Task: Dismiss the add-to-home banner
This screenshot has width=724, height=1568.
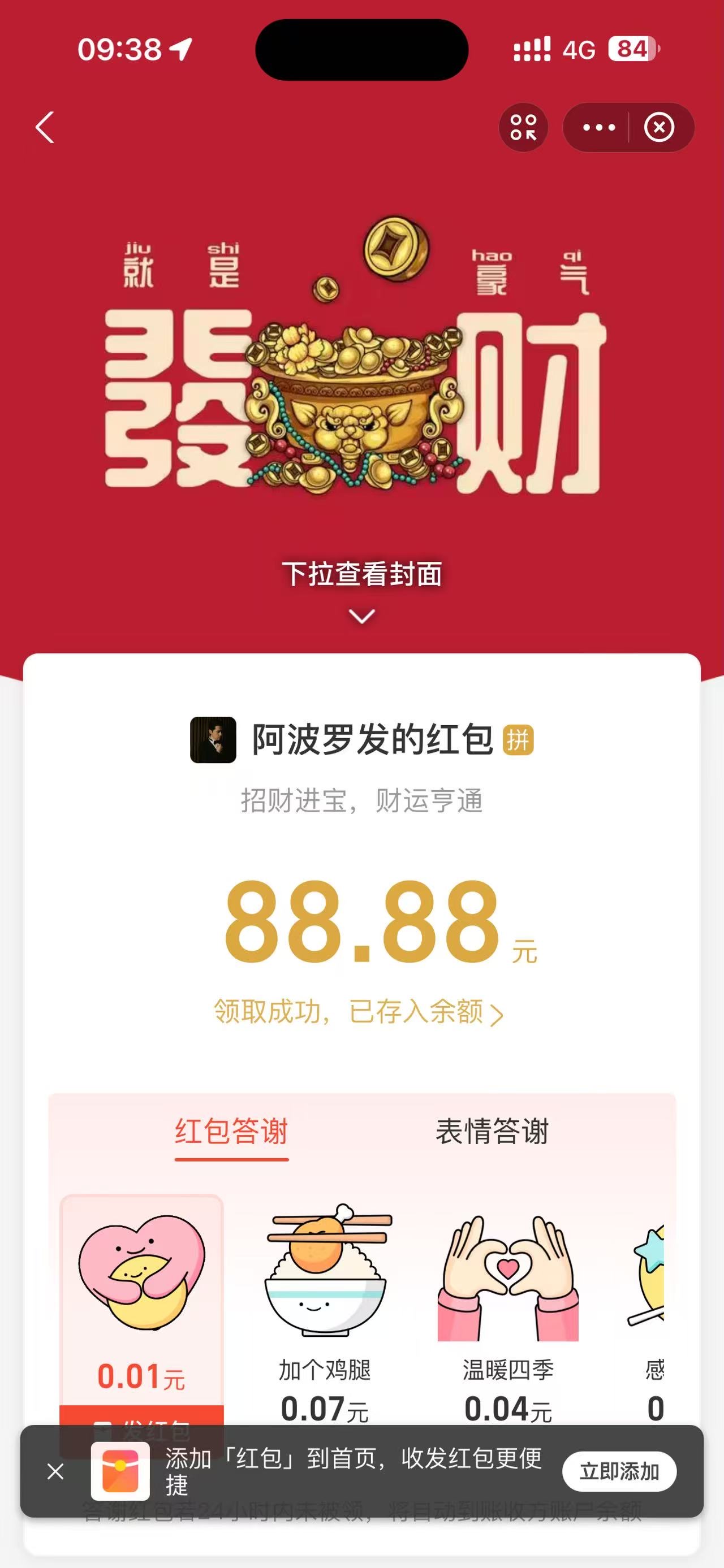Action: (55, 1472)
